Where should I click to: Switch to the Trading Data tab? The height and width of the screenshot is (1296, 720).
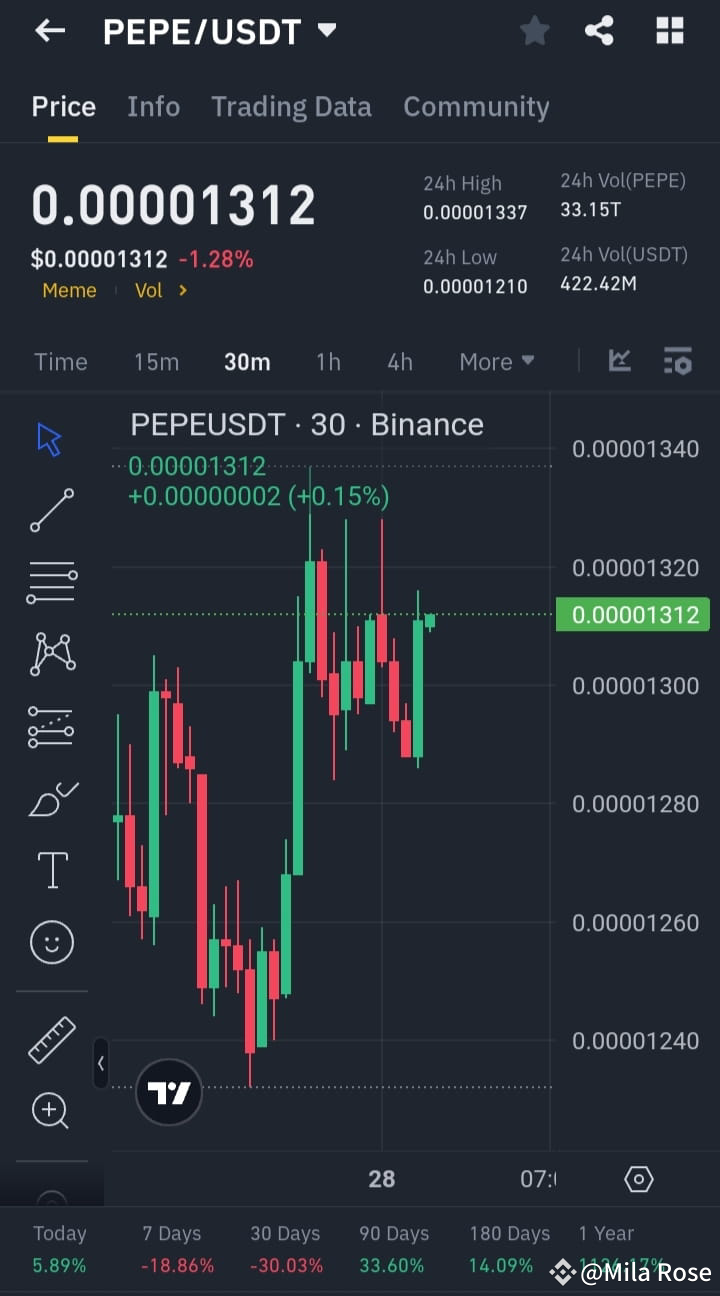tap(291, 106)
